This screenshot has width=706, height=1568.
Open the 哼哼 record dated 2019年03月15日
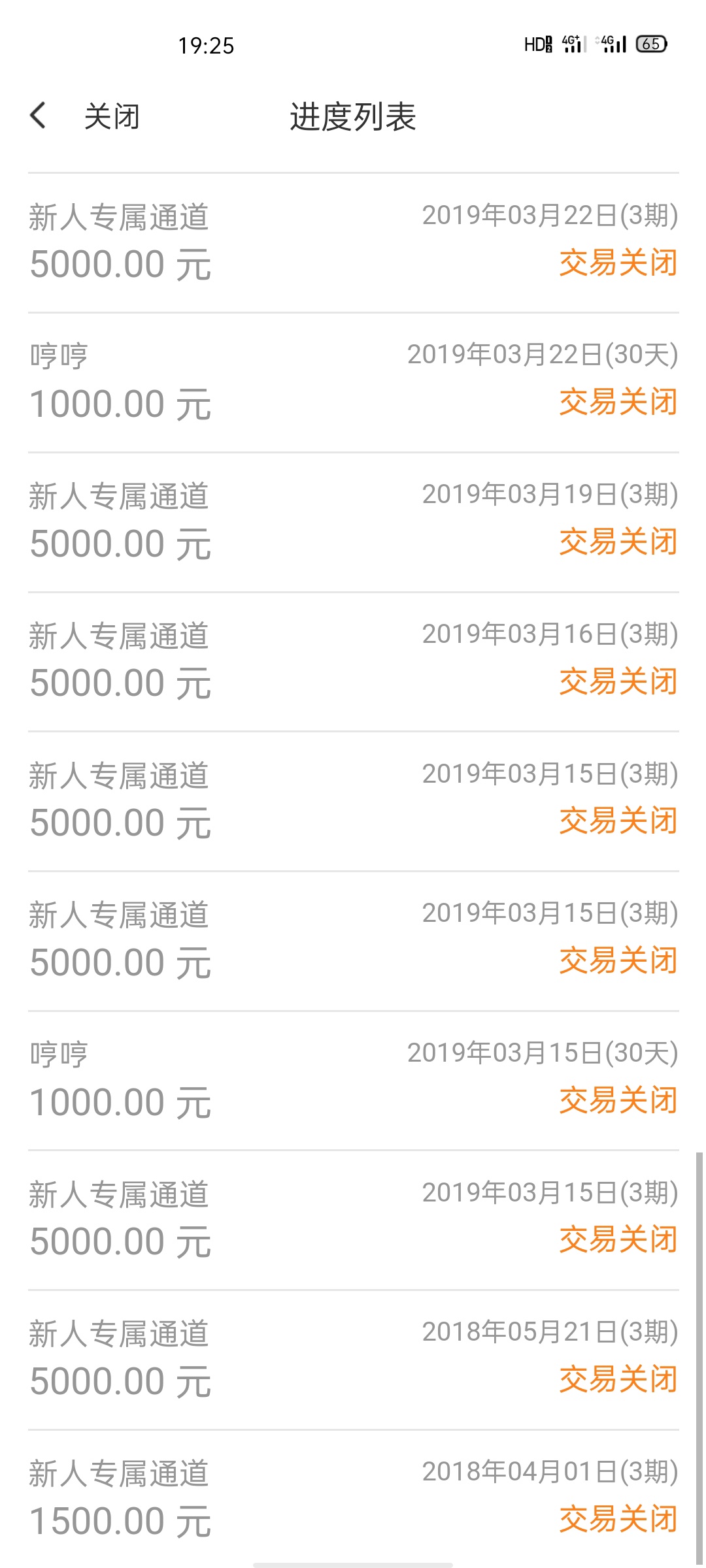[353, 1081]
